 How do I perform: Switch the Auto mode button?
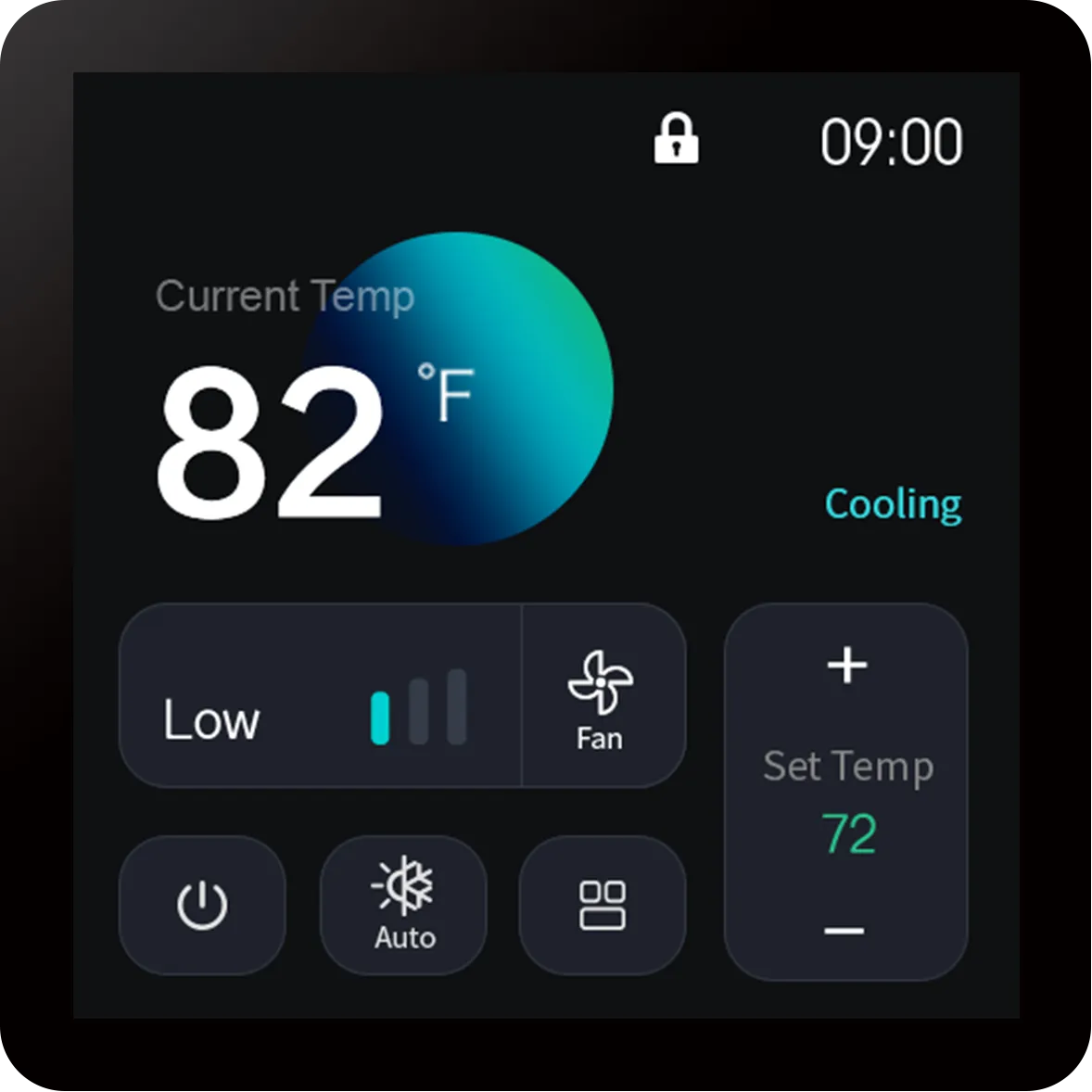tap(403, 905)
